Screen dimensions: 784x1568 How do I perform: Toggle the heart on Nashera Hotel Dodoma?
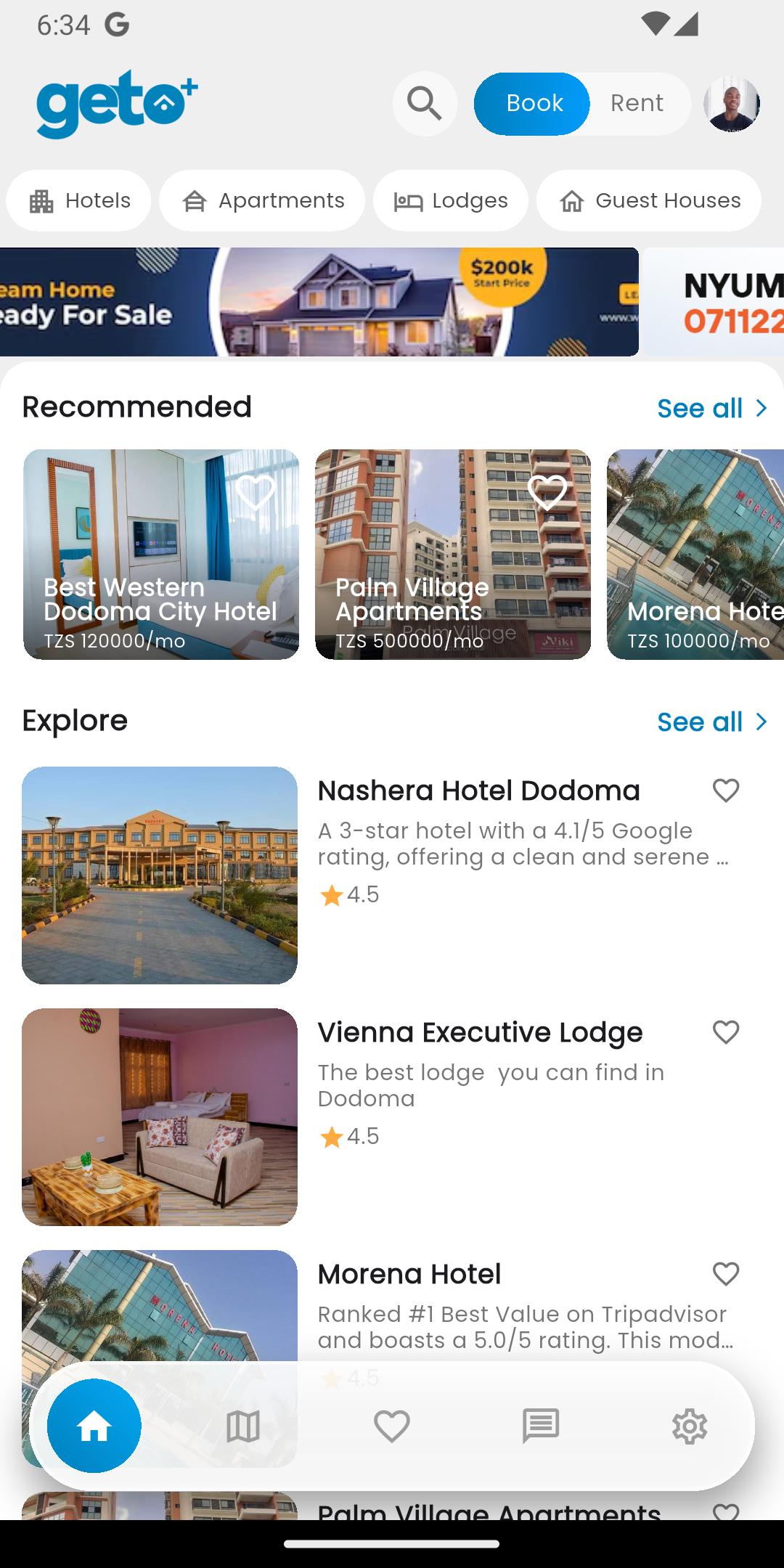pyautogui.click(x=726, y=790)
